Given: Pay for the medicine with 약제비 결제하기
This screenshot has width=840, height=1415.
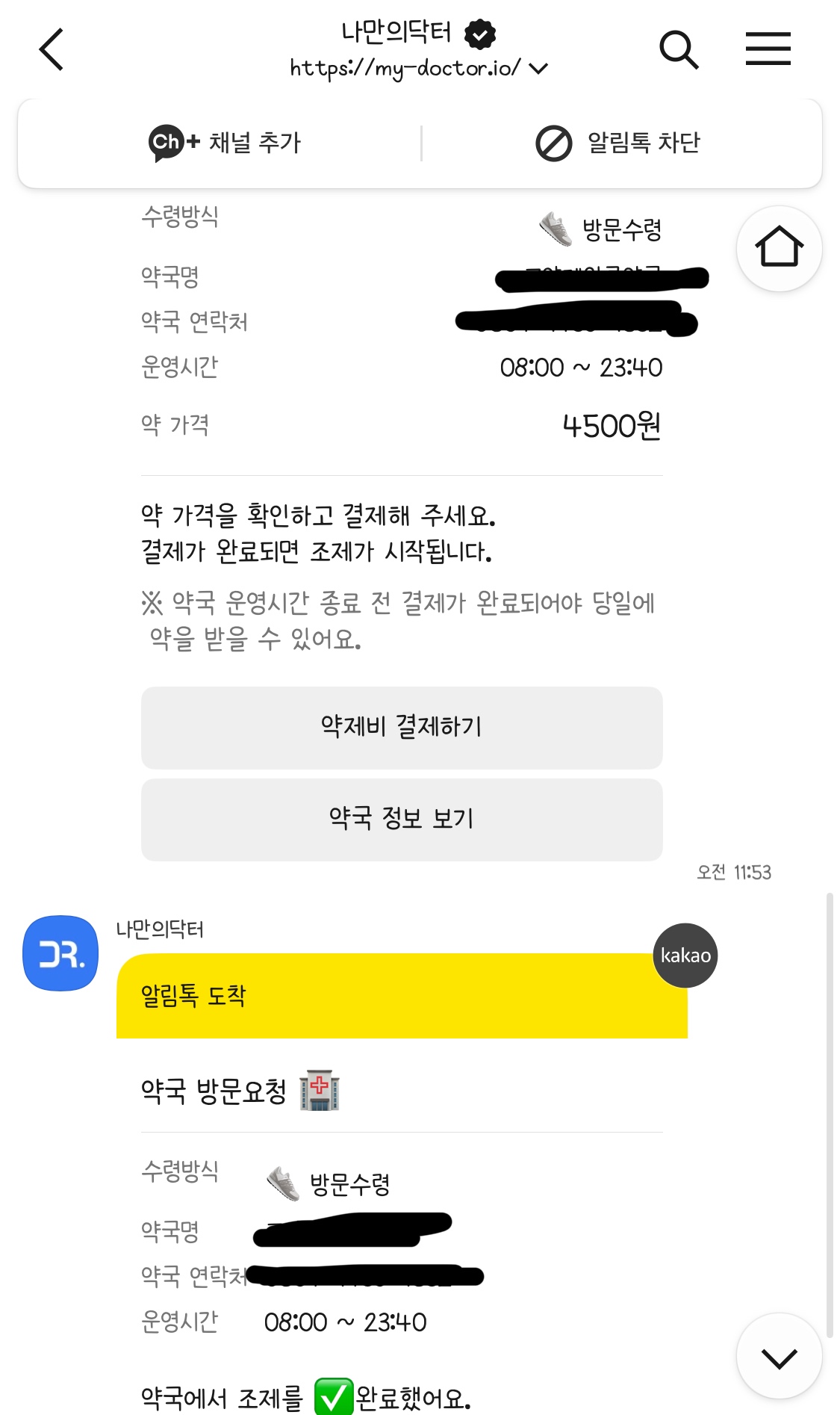Looking at the screenshot, I should point(402,728).
